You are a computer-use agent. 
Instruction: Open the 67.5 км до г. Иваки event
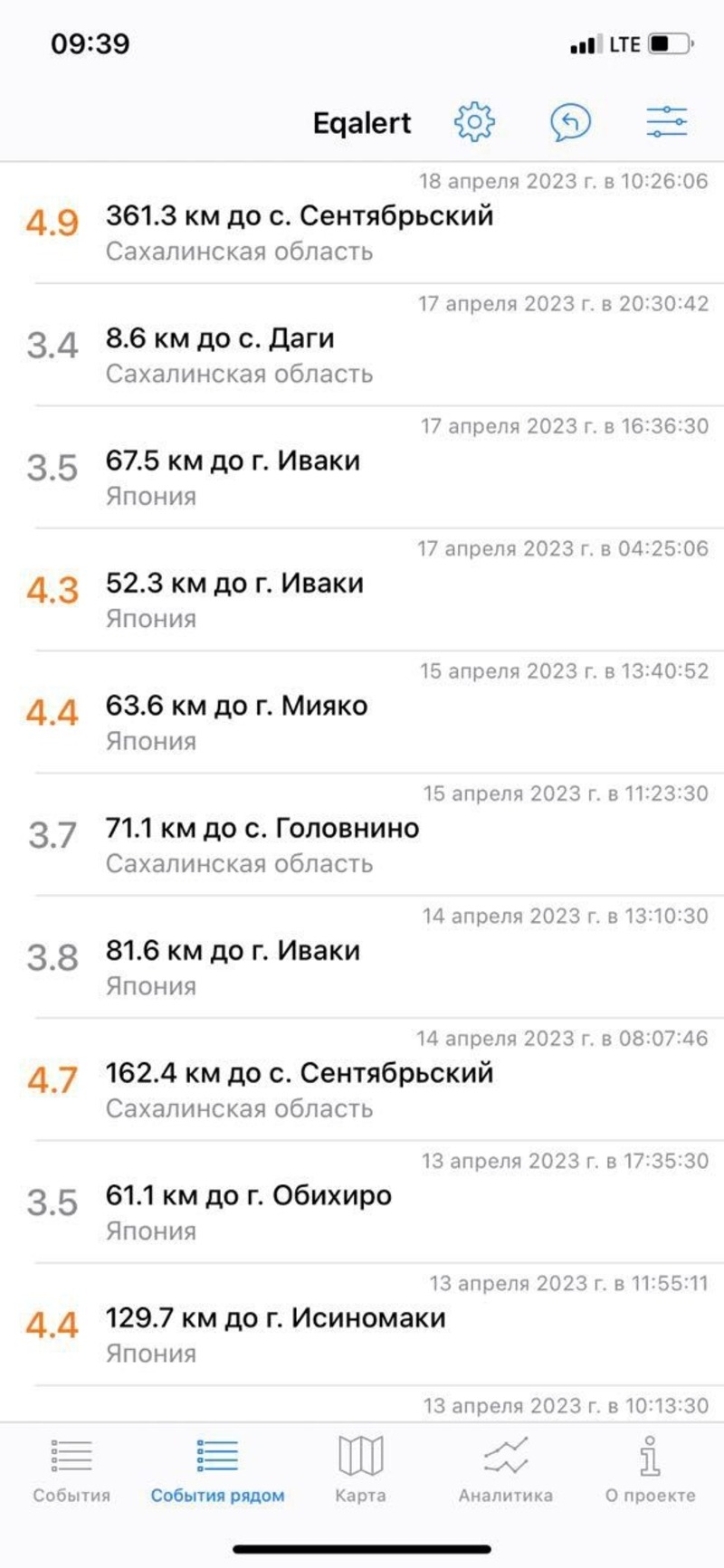pyautogui.click(x=362, y=467)
